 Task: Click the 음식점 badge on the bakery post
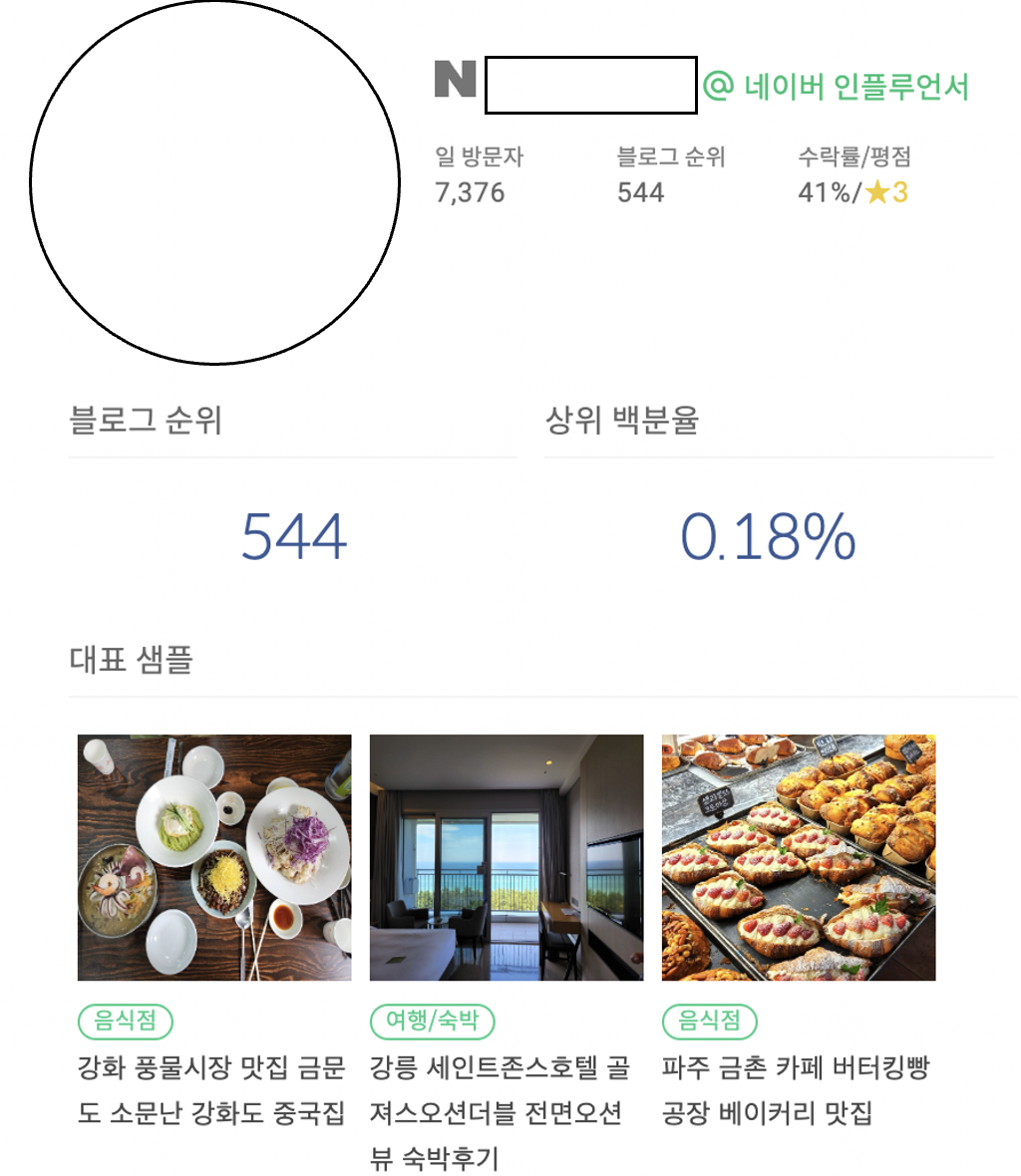click(710, 1021)
